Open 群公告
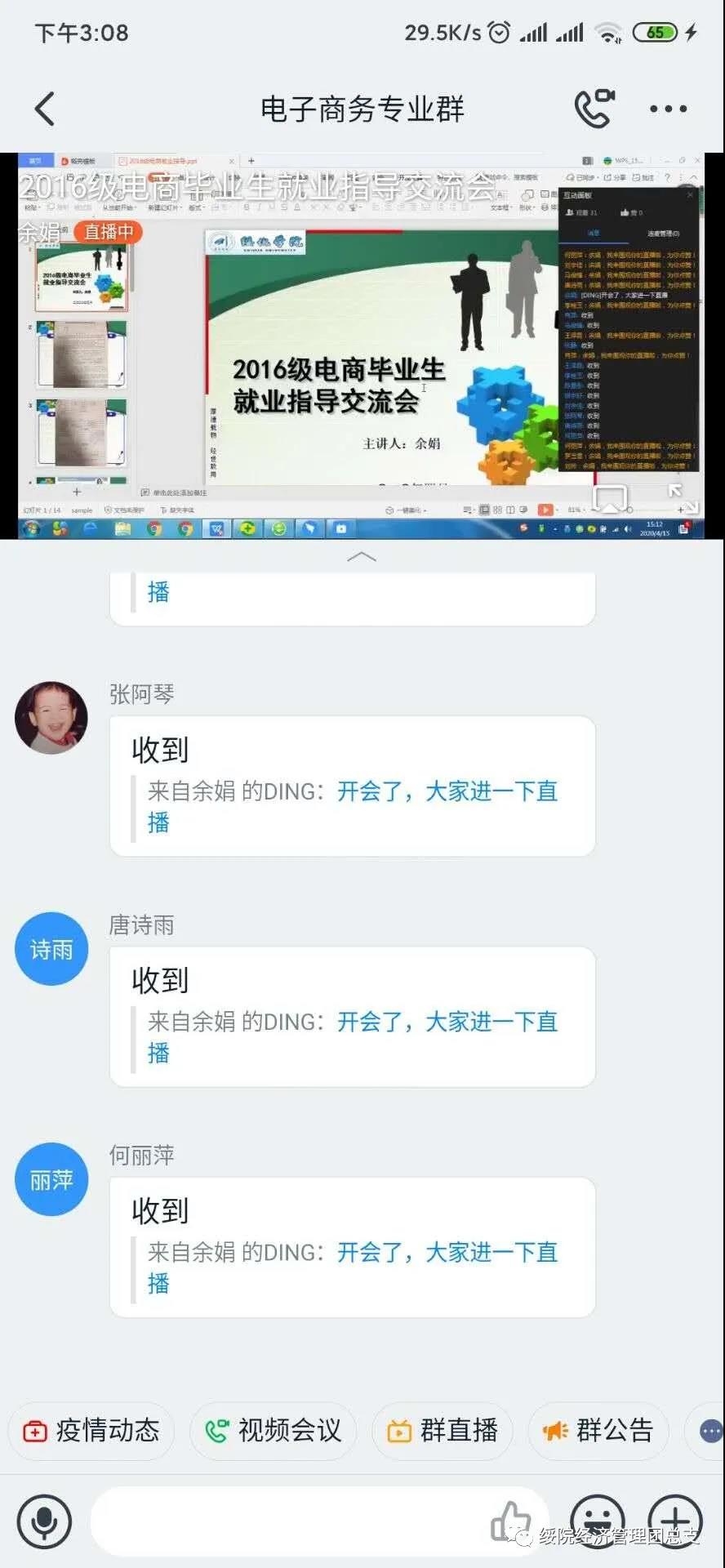The height and width of the screenshot is (1568, 725). tap(598, 1431)
